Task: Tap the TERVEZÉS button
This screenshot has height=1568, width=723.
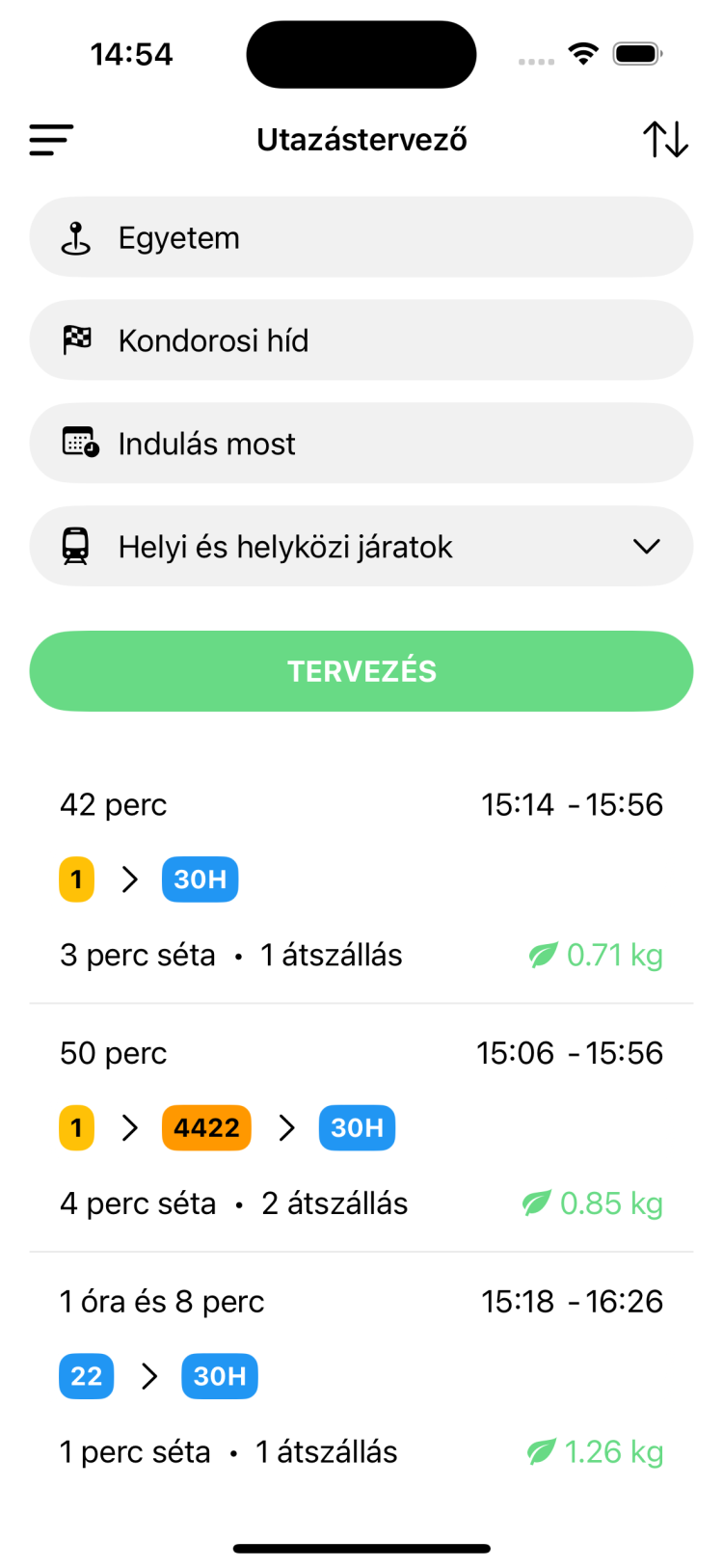Action: [x=361, y=671]
